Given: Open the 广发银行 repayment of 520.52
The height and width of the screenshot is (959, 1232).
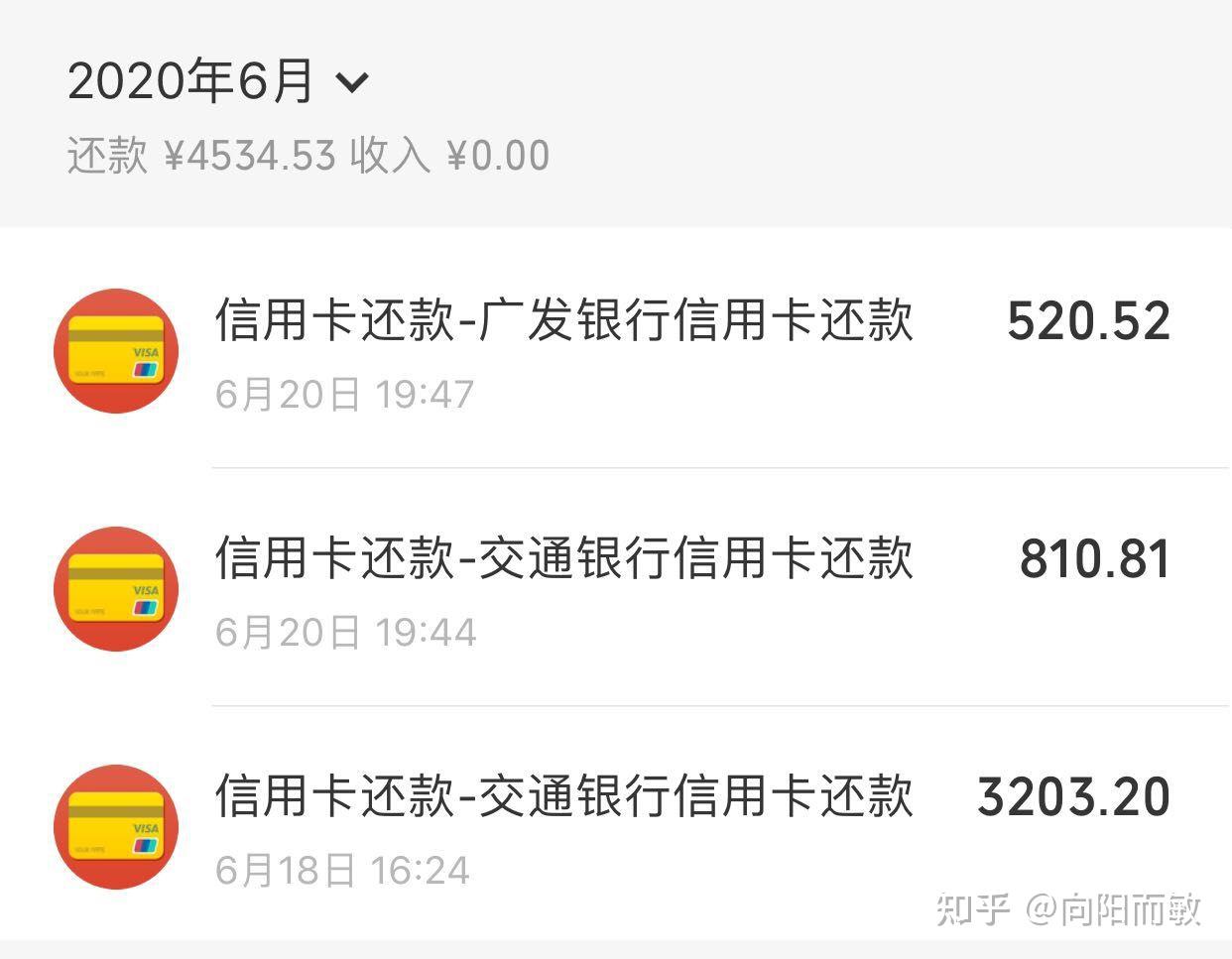Looking at the screenshot, I should pyautogui.click(x=615, y=349).
